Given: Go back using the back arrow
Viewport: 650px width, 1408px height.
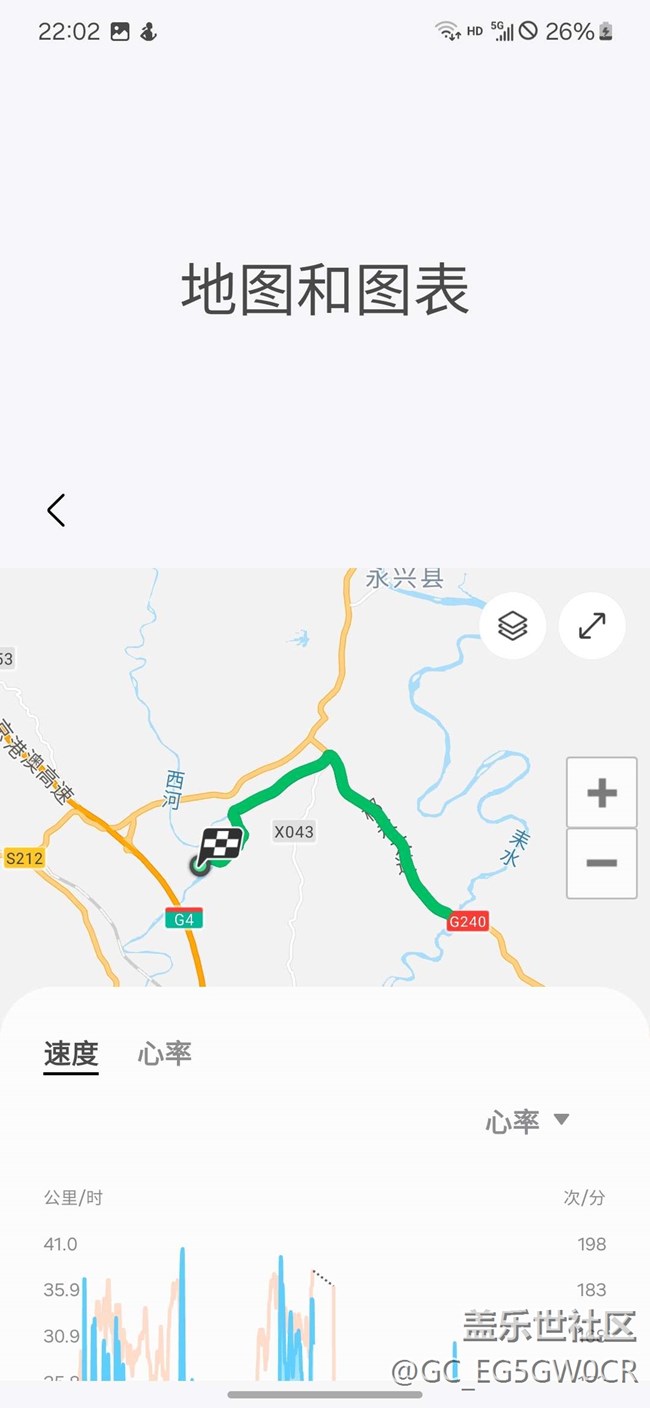Looking at the screenshot, I should 56,510.
